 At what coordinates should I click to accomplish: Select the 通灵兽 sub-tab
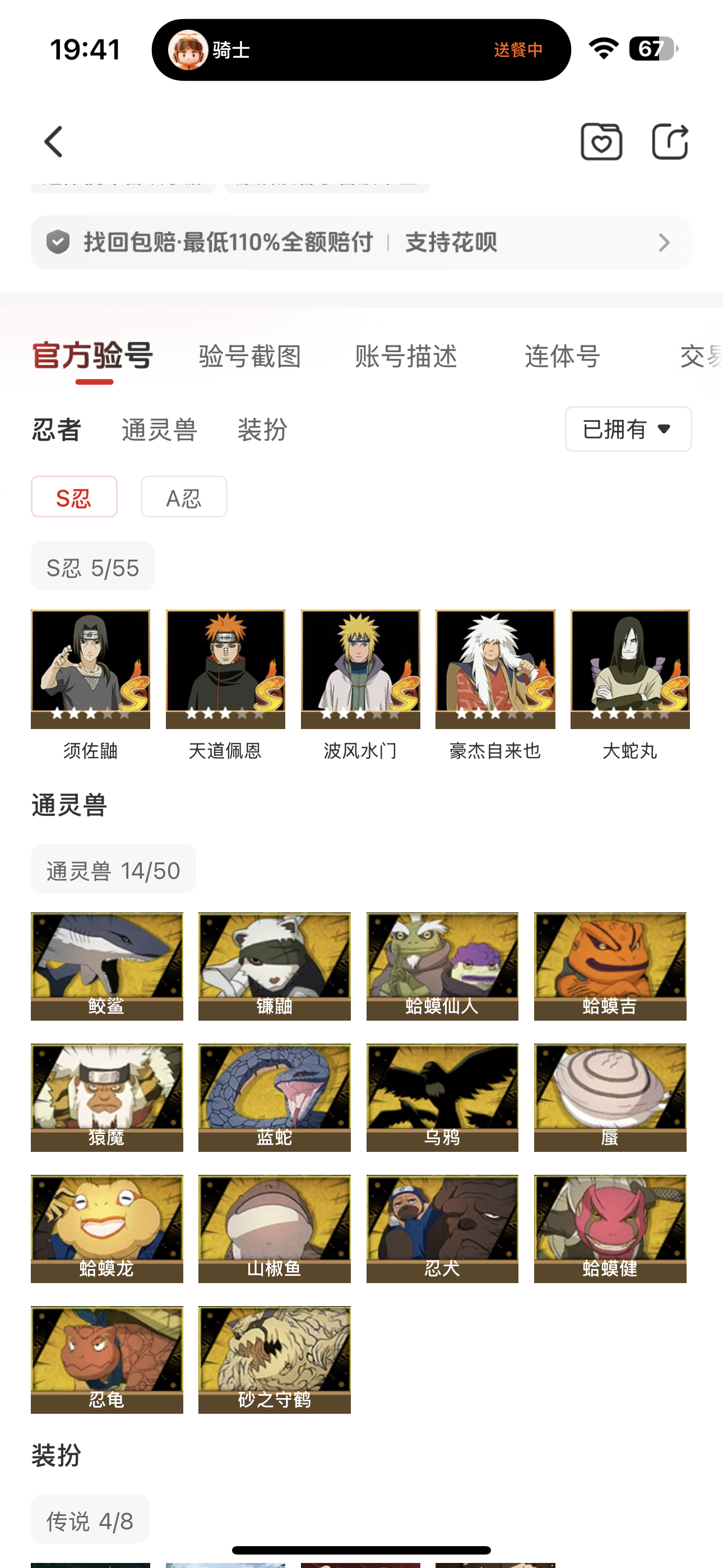pos(159,430)
